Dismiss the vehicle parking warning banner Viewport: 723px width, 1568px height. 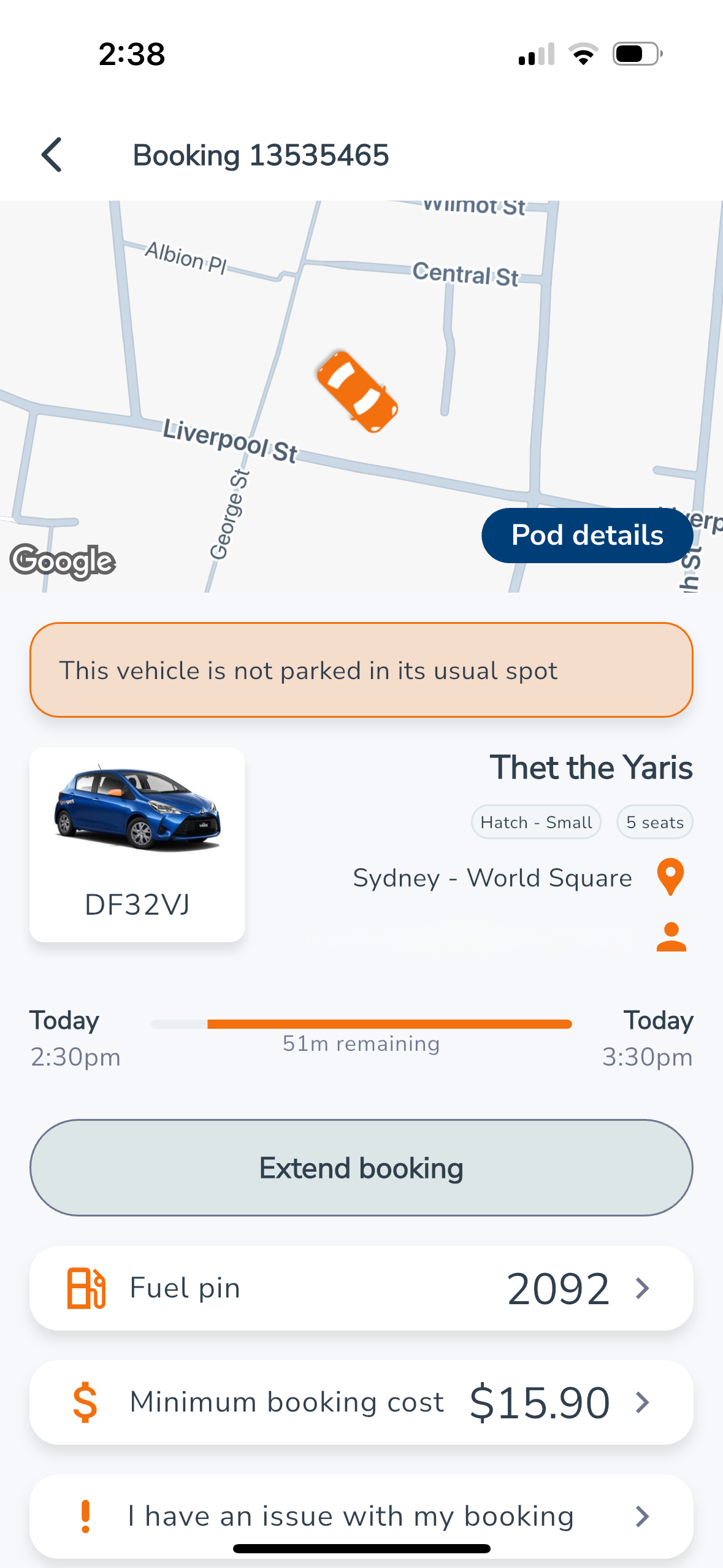pos(361,670)
